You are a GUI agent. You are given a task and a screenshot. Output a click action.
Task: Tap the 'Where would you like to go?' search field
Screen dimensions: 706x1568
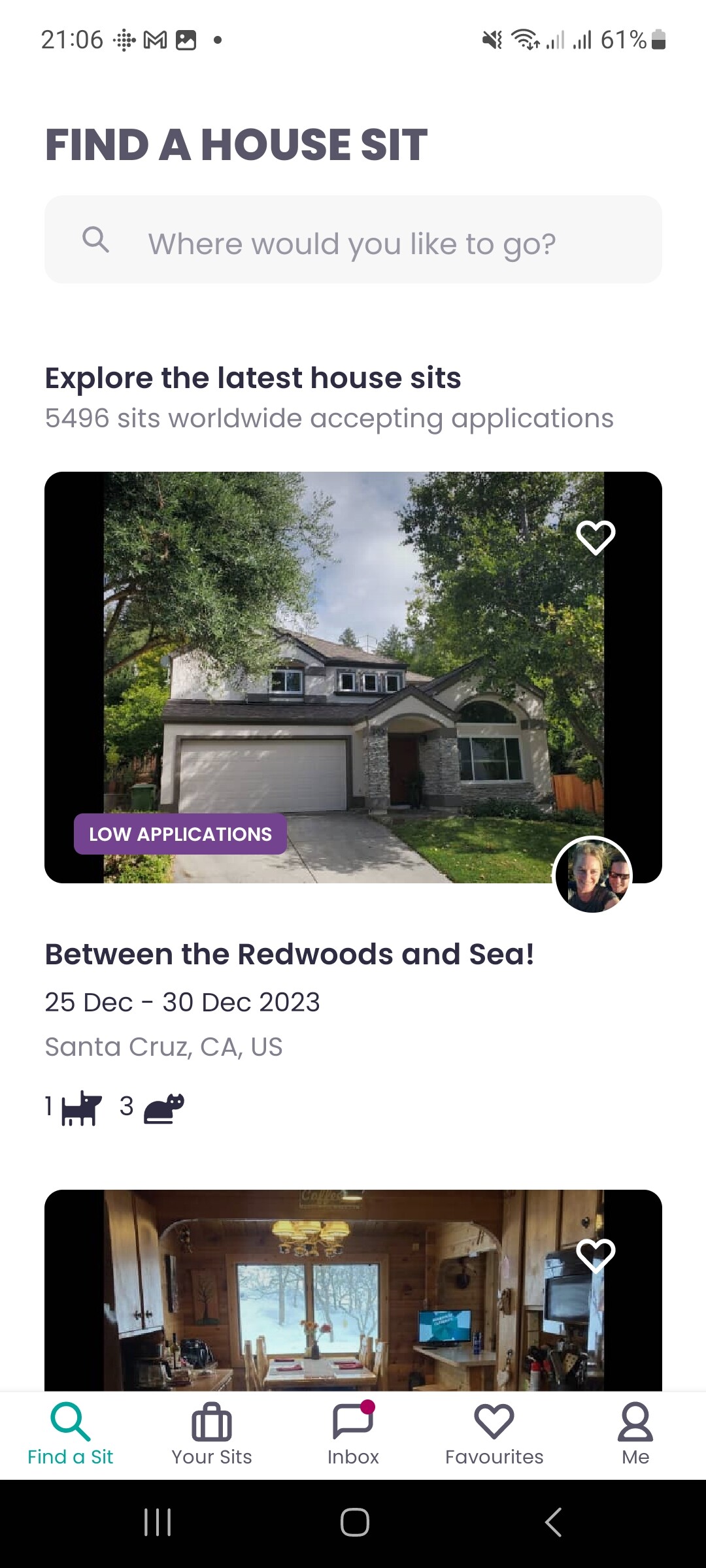[x=353, y=239]
